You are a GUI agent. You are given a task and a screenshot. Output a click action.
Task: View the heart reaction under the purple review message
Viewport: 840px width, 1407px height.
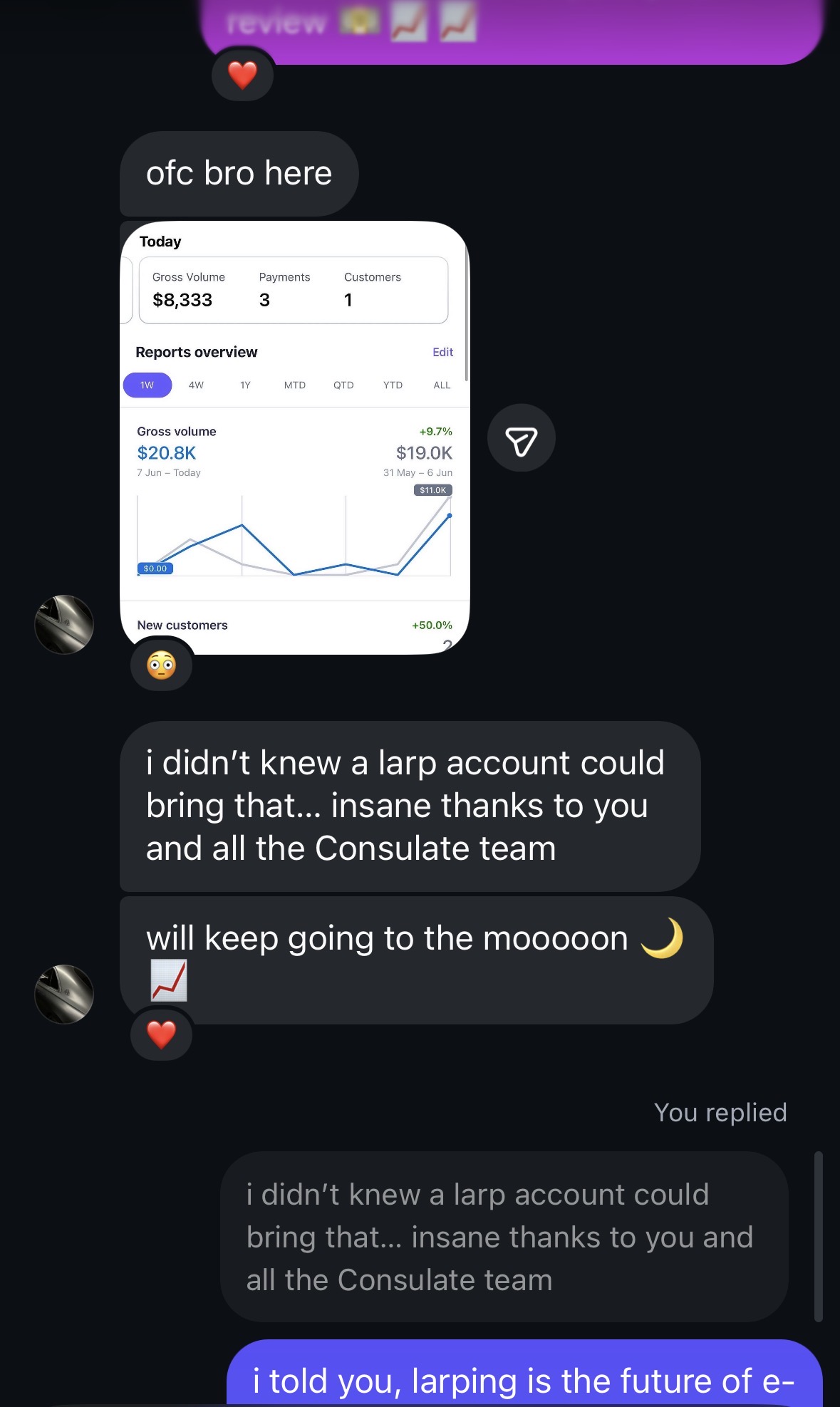pyautogui.click(x=242, y=75)
